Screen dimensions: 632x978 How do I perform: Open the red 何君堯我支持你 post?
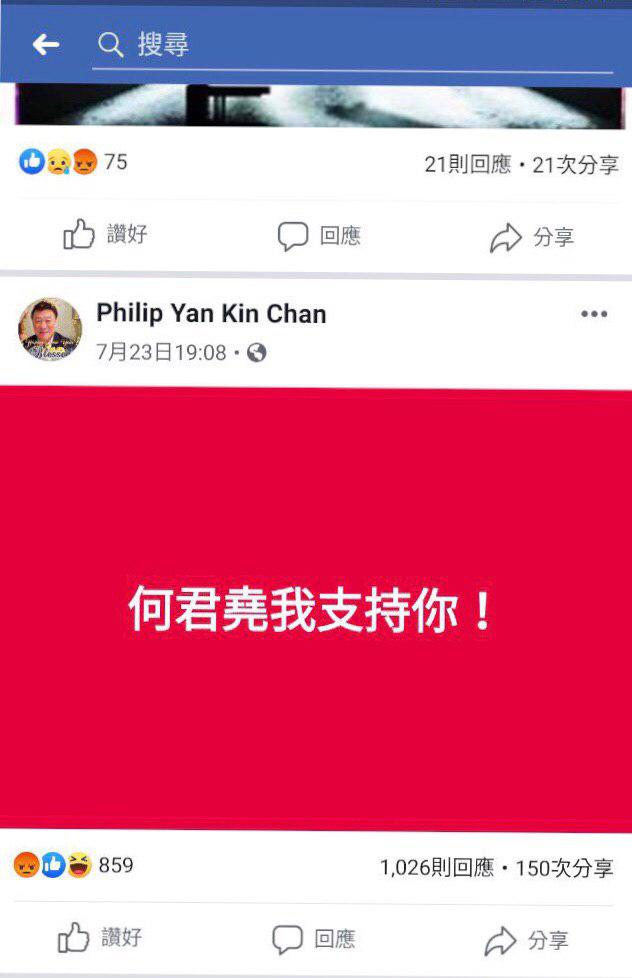[x=316, y=610]
